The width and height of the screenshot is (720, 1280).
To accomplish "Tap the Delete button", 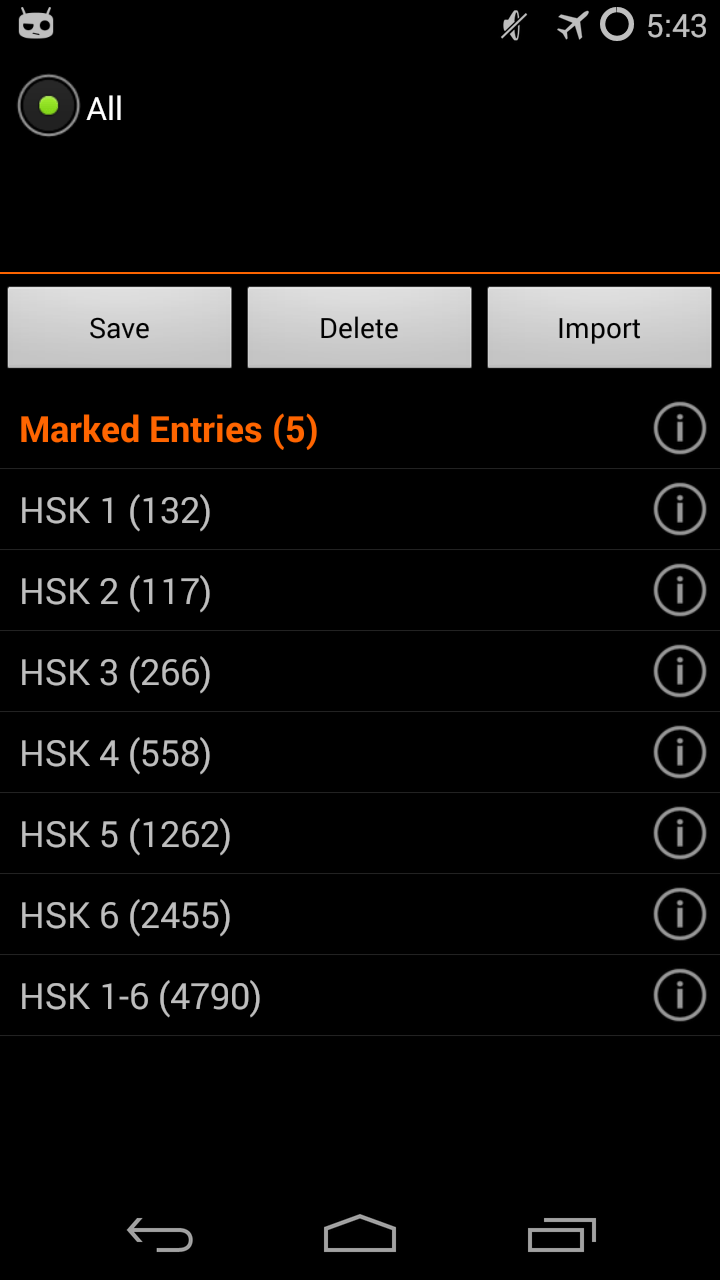I will 359,328.
